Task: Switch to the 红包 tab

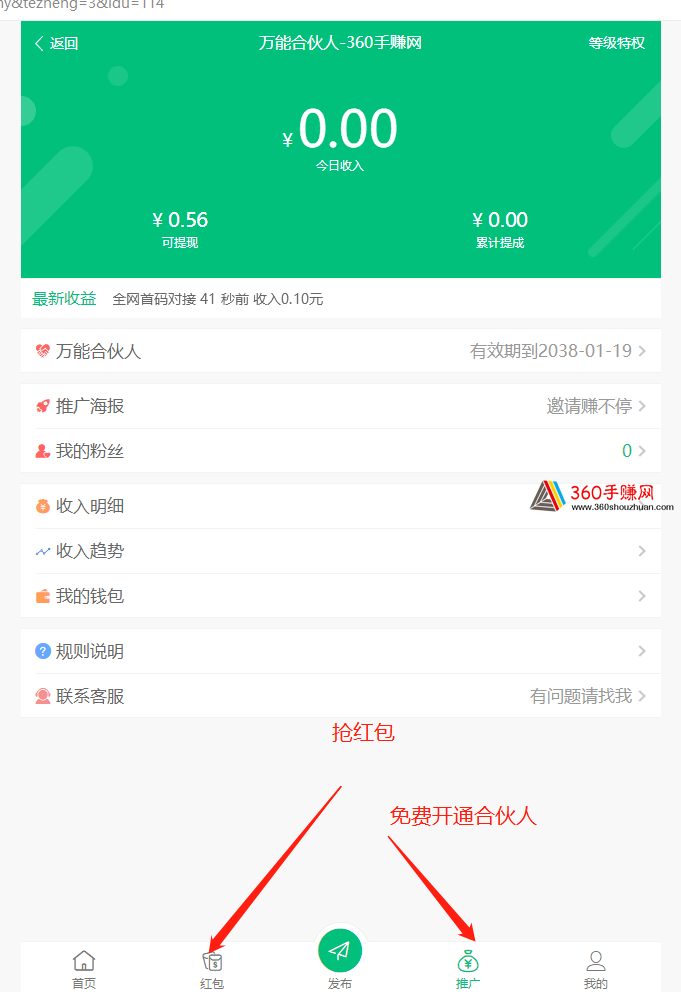Action: [212, 969]
